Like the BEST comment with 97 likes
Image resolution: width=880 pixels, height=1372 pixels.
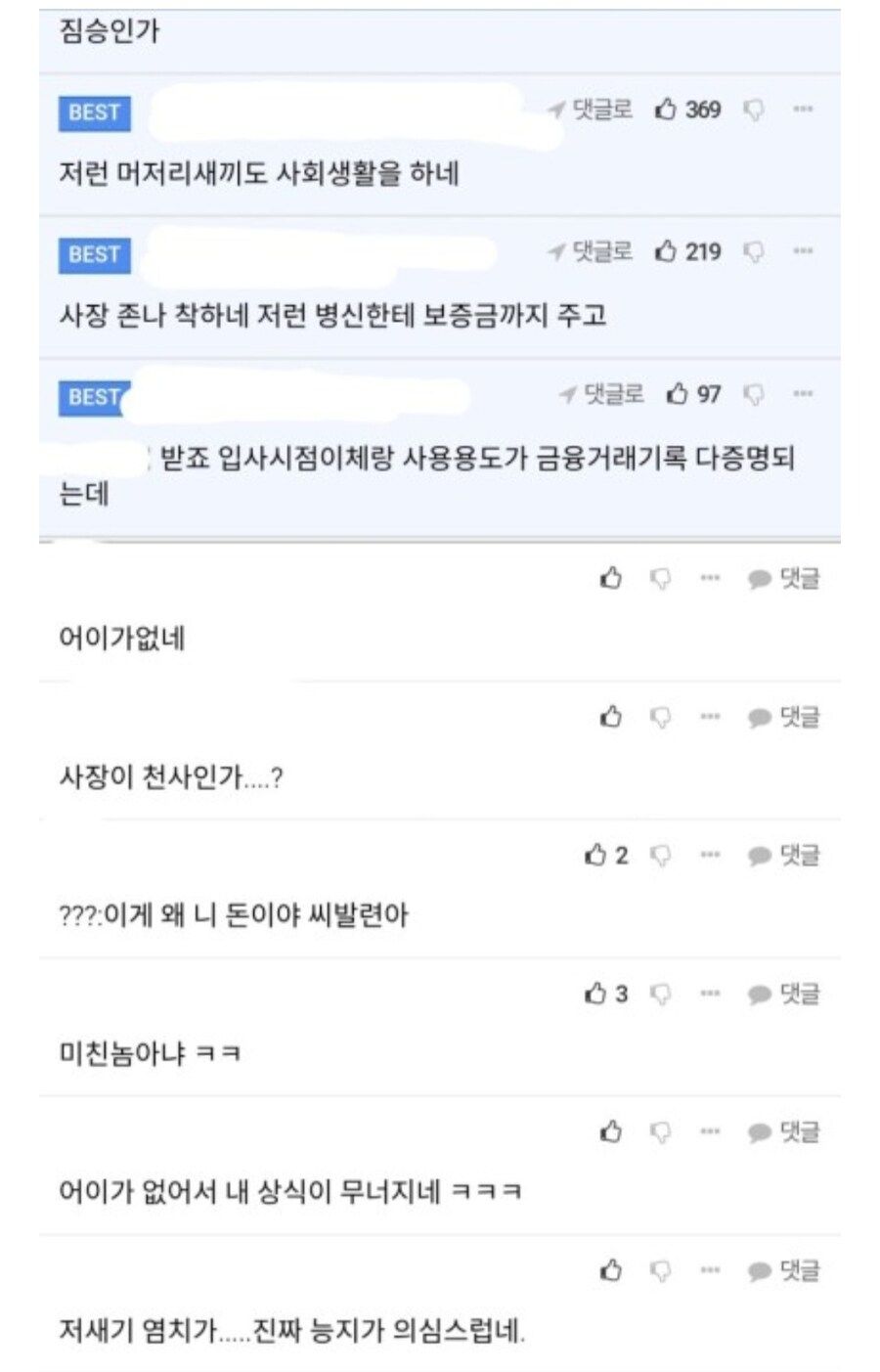click(x=678, y=394)
